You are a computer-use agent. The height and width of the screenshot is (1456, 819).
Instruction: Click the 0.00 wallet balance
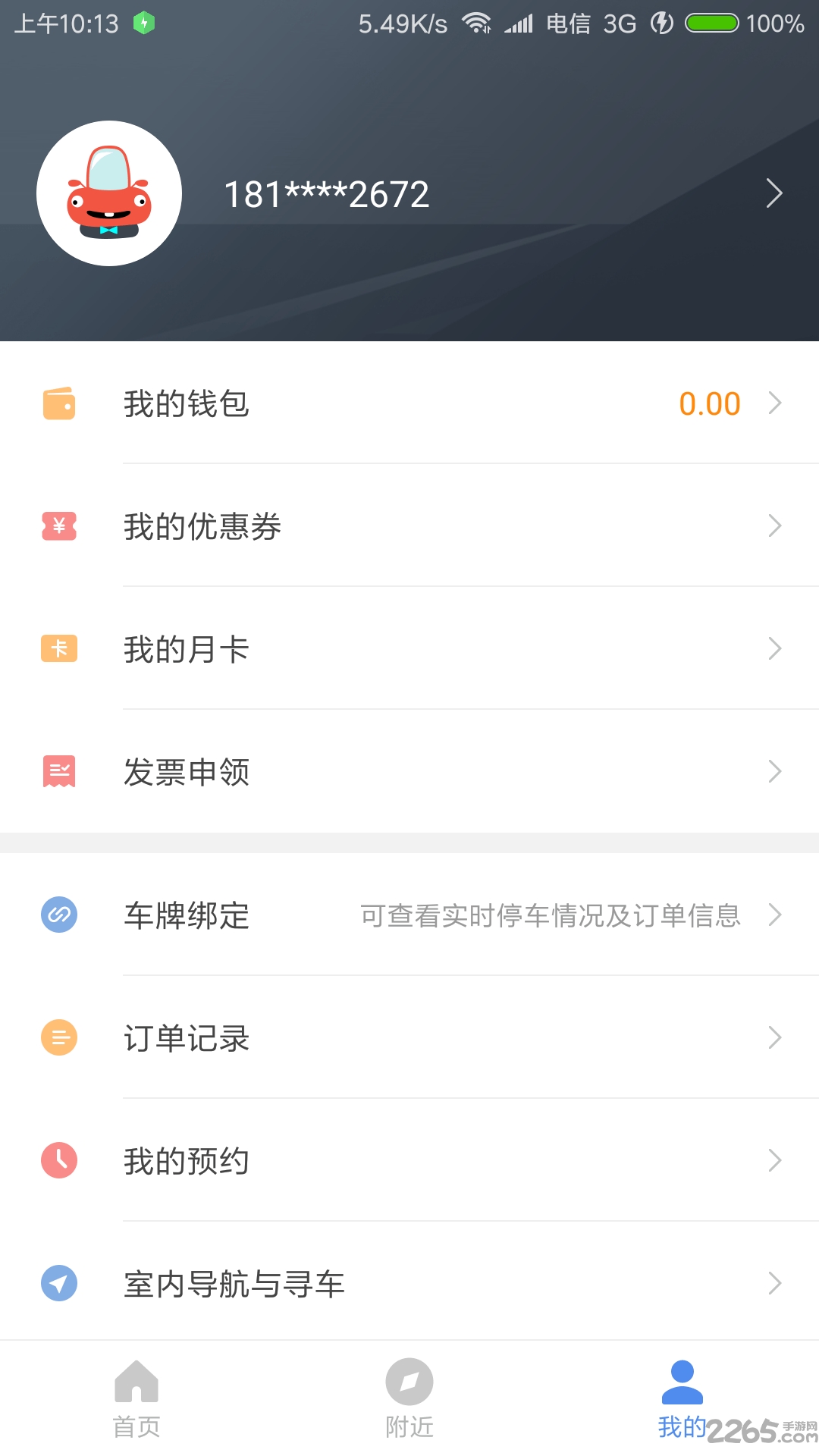(709, 403)
